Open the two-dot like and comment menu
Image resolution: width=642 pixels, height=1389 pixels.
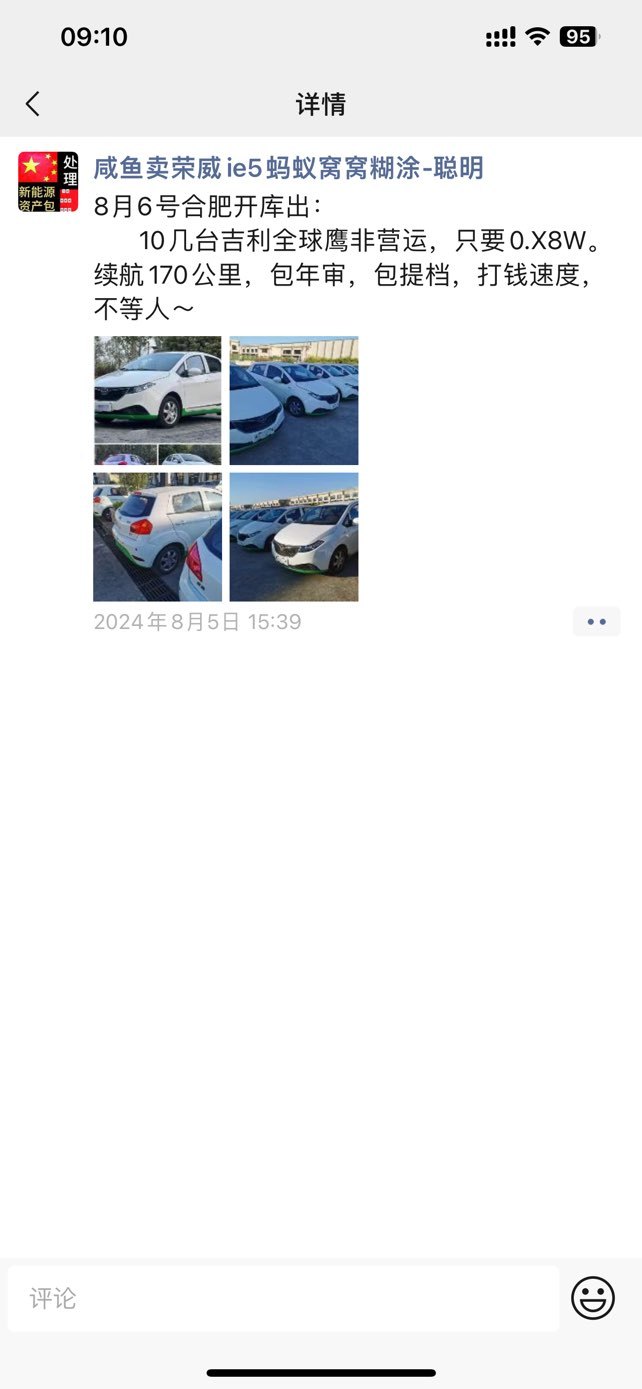pyautogui.click(x=597, y=622)
